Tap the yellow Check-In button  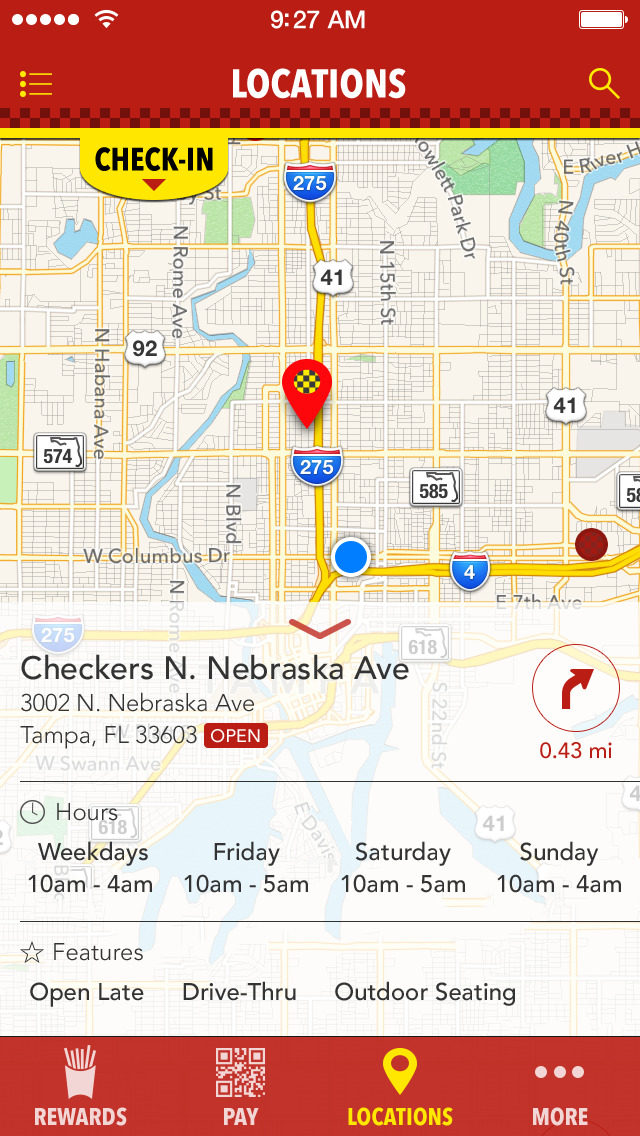[x=154, y=164]
